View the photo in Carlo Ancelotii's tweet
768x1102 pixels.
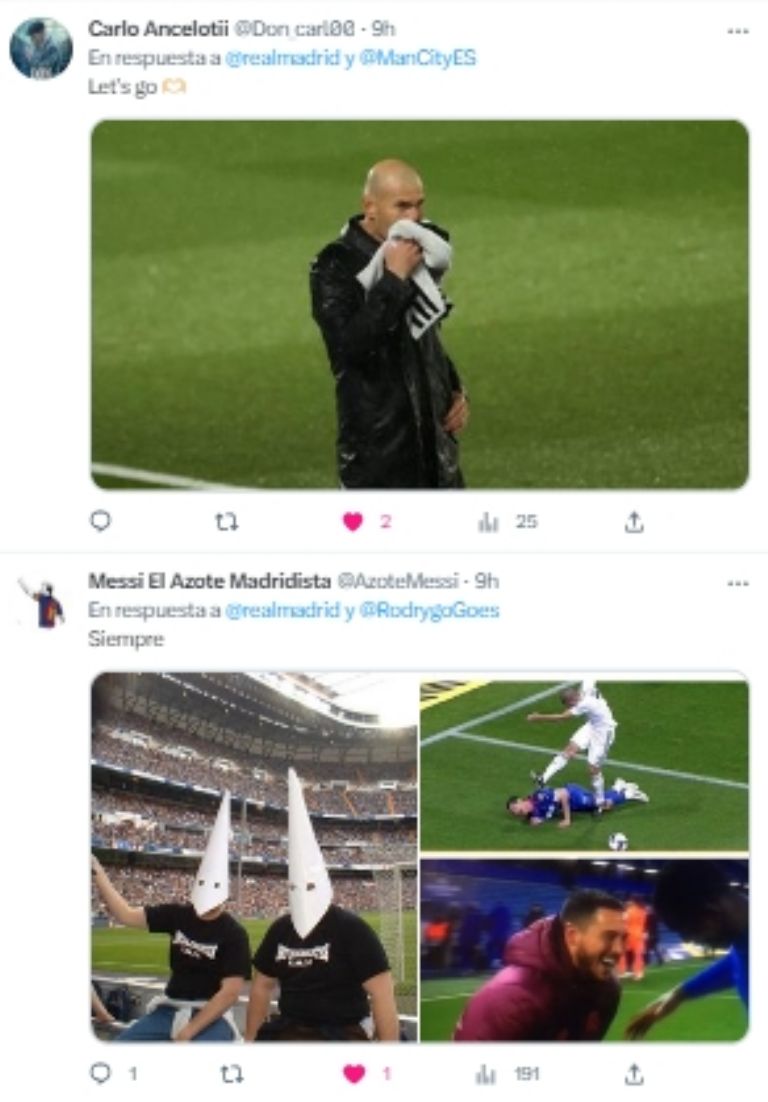tap(419, 304)
